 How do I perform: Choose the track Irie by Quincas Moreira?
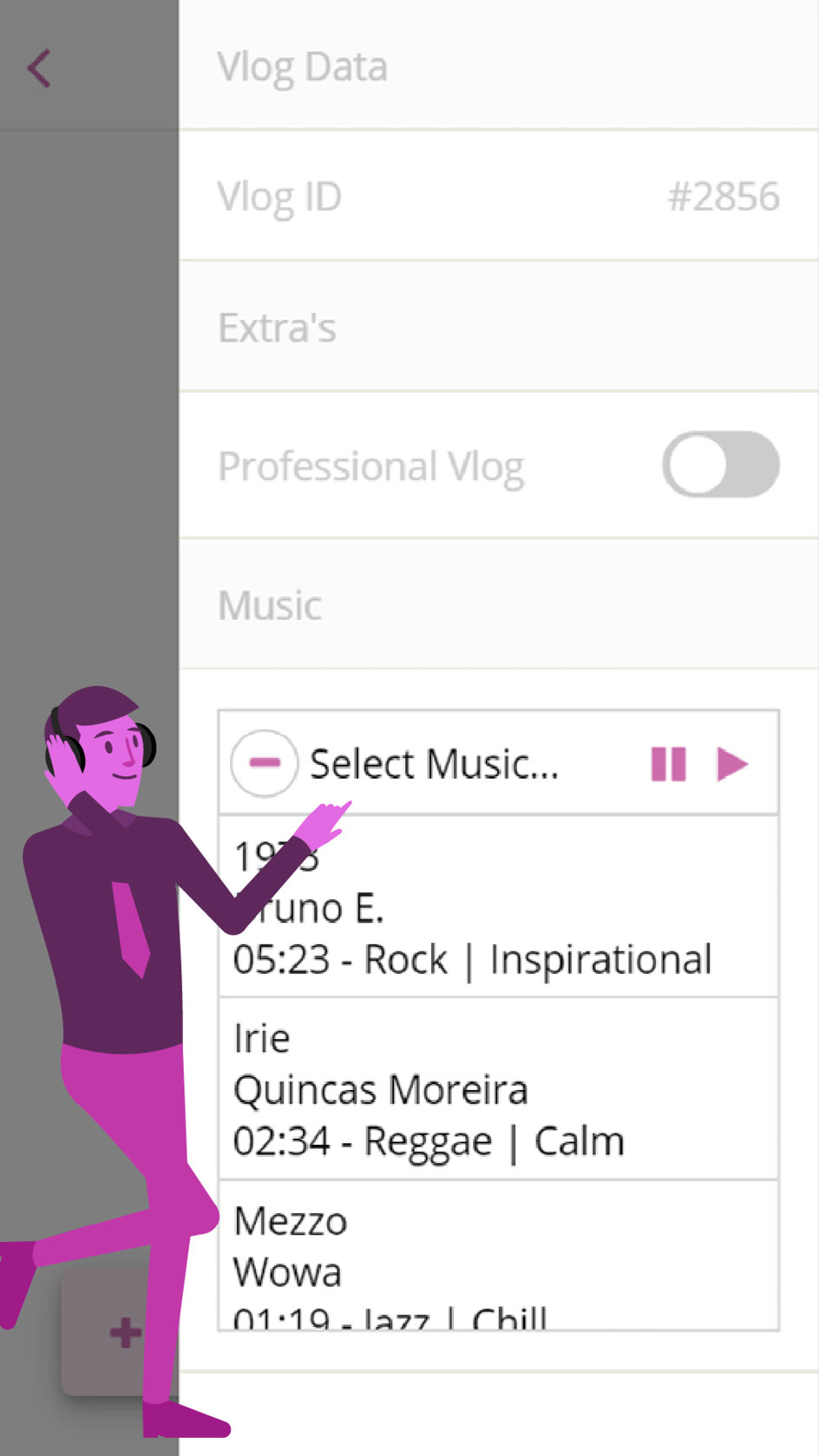pyautogui.click(x=498, y=1089)
